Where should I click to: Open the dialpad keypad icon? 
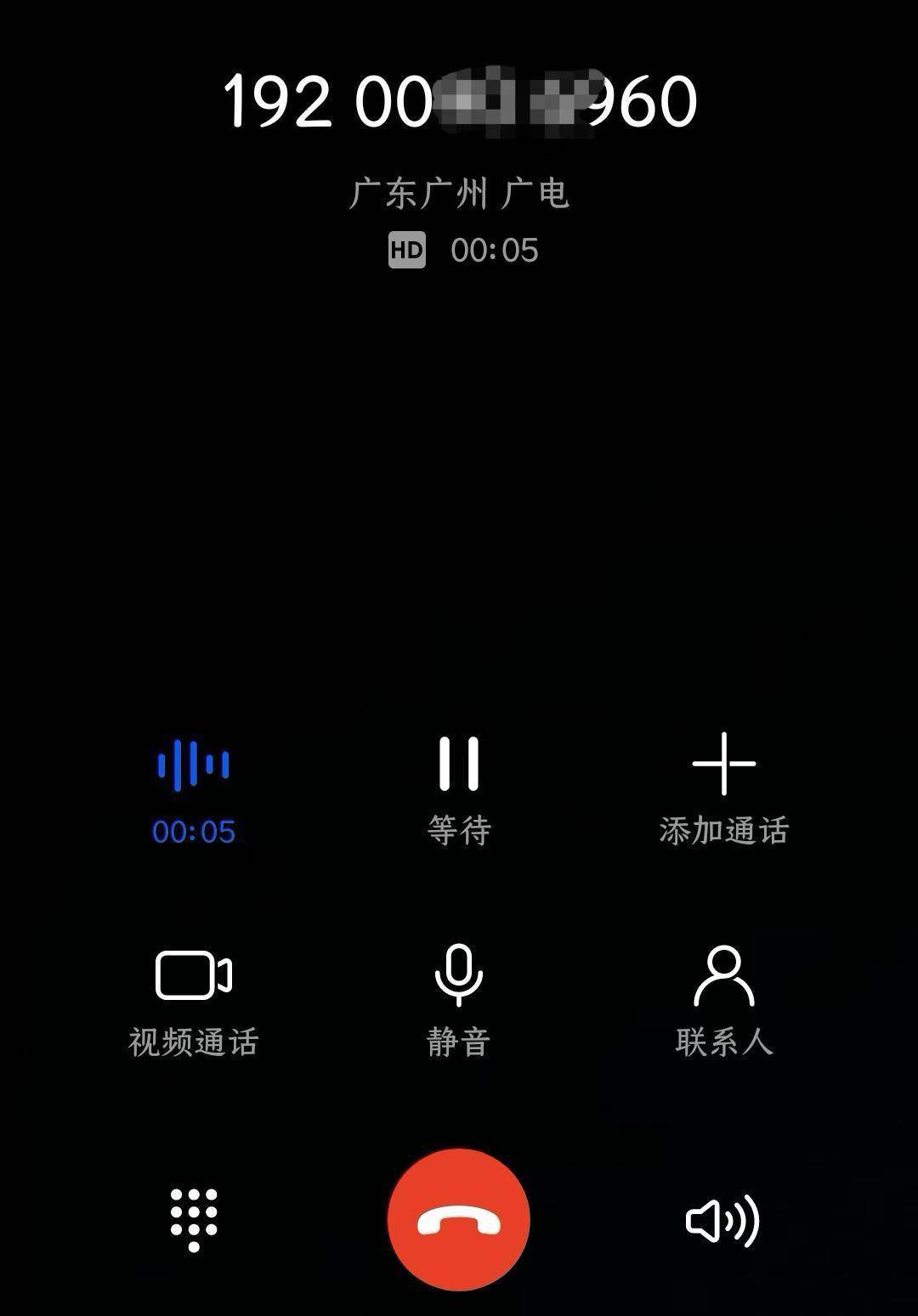click(x=194, y=1219)
